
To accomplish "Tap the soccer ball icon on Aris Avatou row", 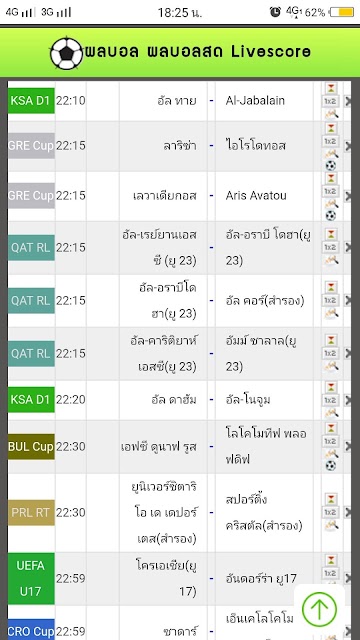I will [331, 216].
